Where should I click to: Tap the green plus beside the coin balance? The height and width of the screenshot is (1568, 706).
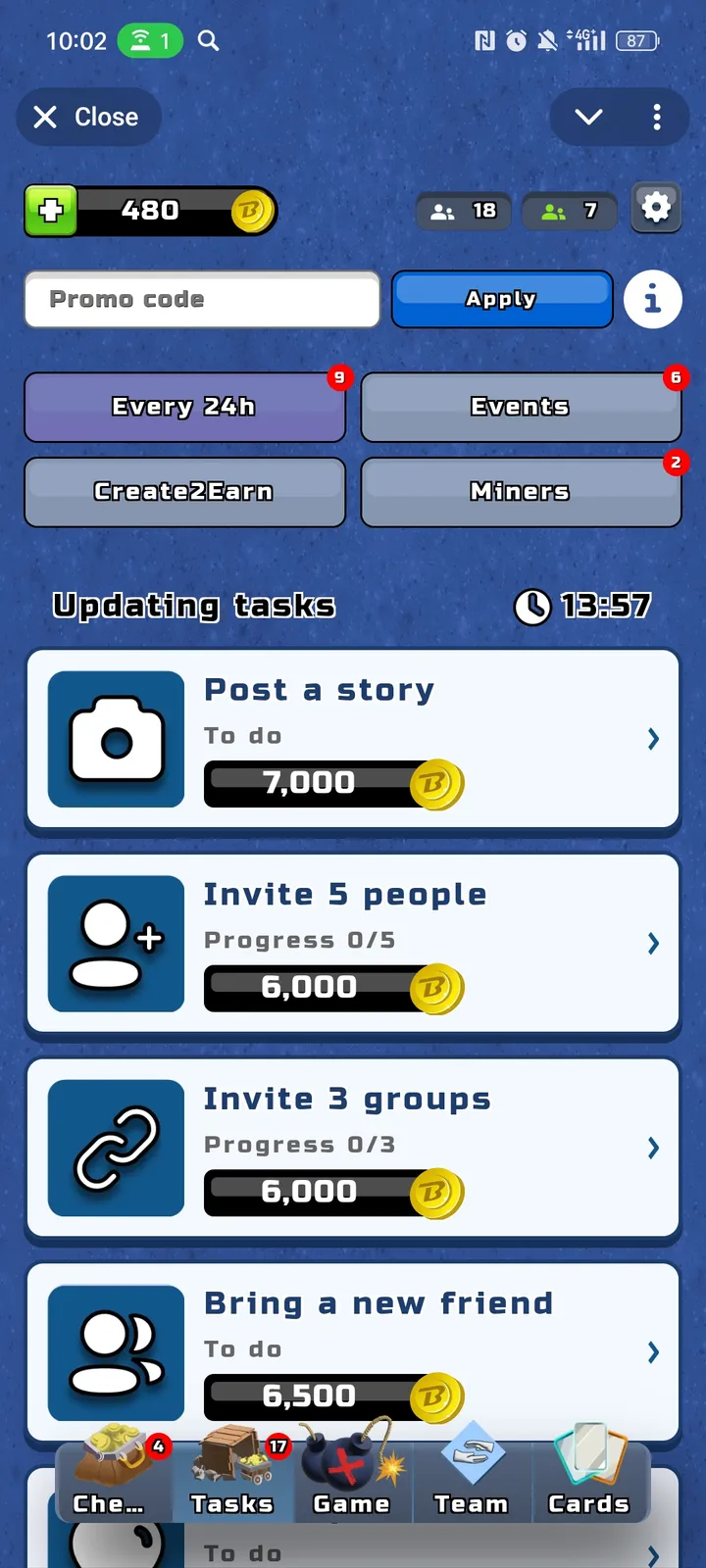[x=50, y=210]
